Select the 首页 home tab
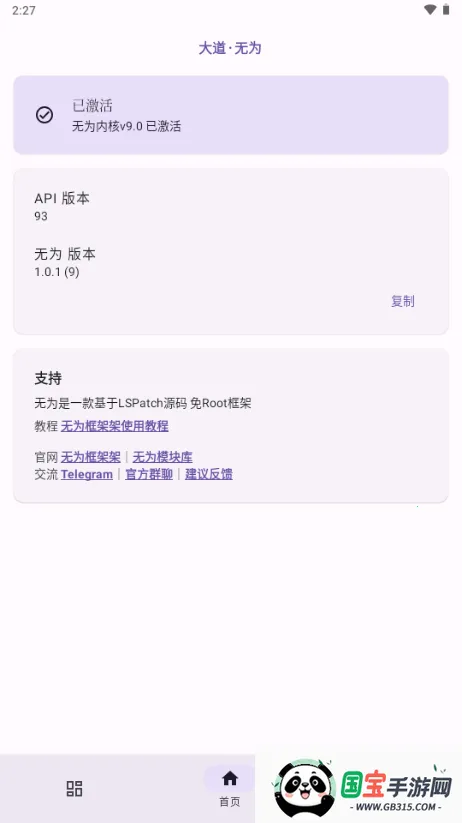 tap(230, 787)
